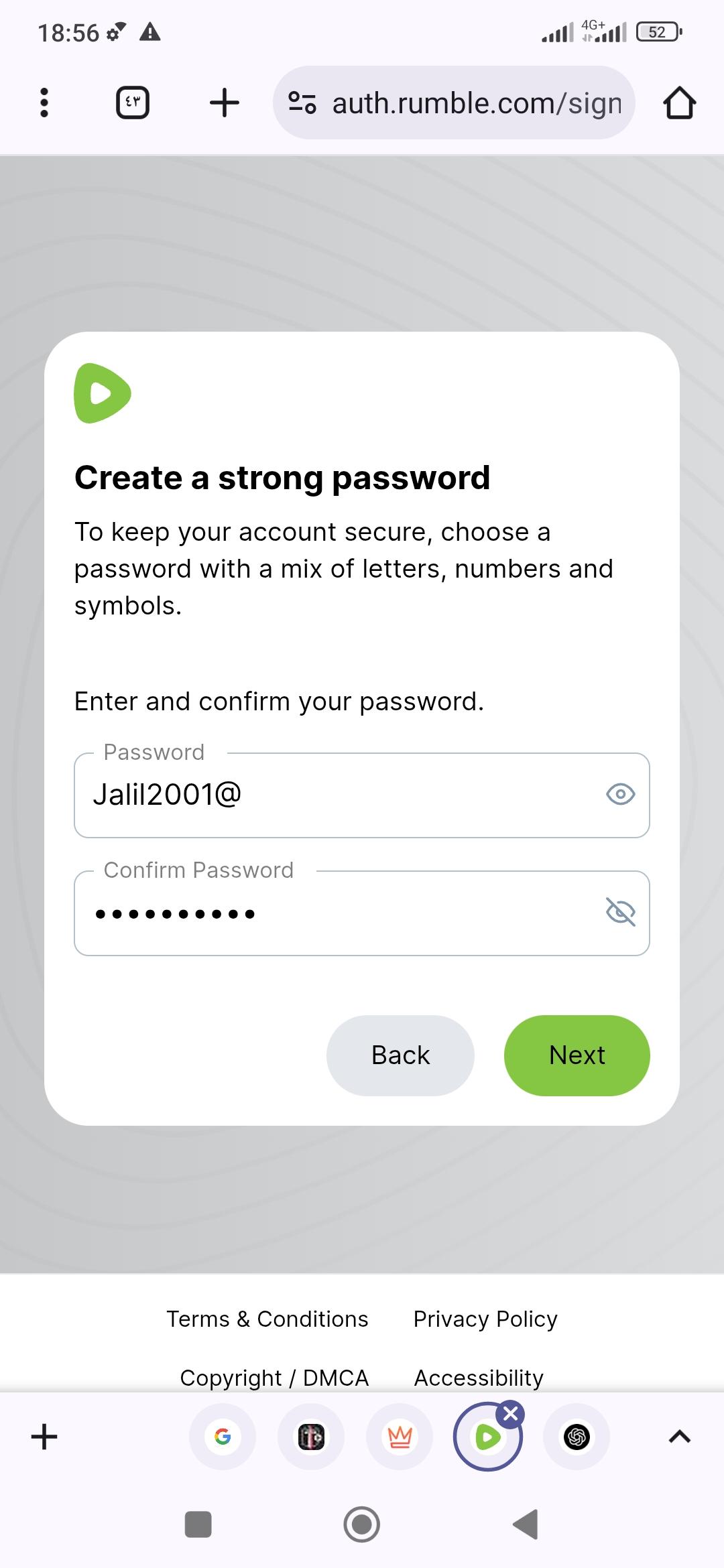The height and width of the screenshot is (1568, 724).
Task: Hide the text in the Password field
Action: [620, 795]
